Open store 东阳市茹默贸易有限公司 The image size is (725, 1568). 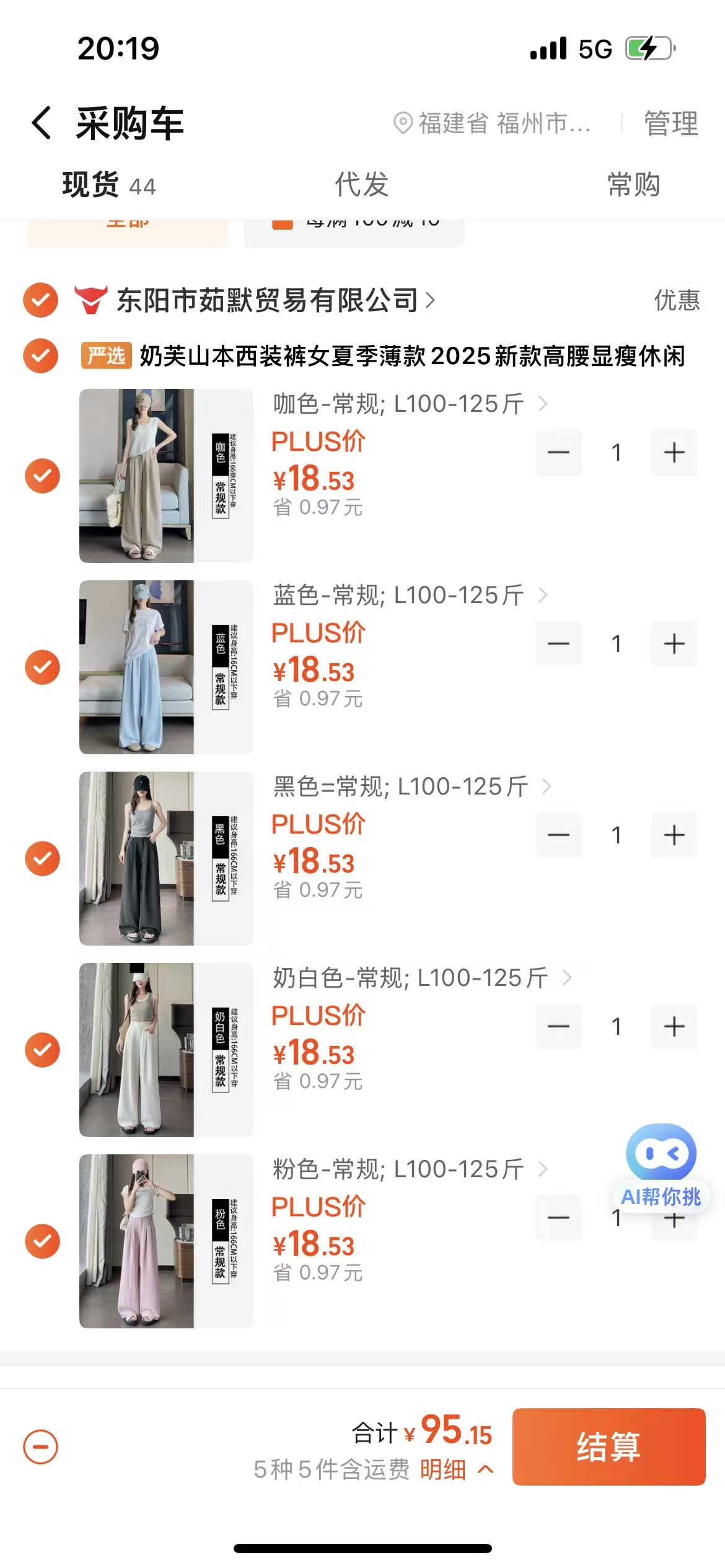[268, 300]
